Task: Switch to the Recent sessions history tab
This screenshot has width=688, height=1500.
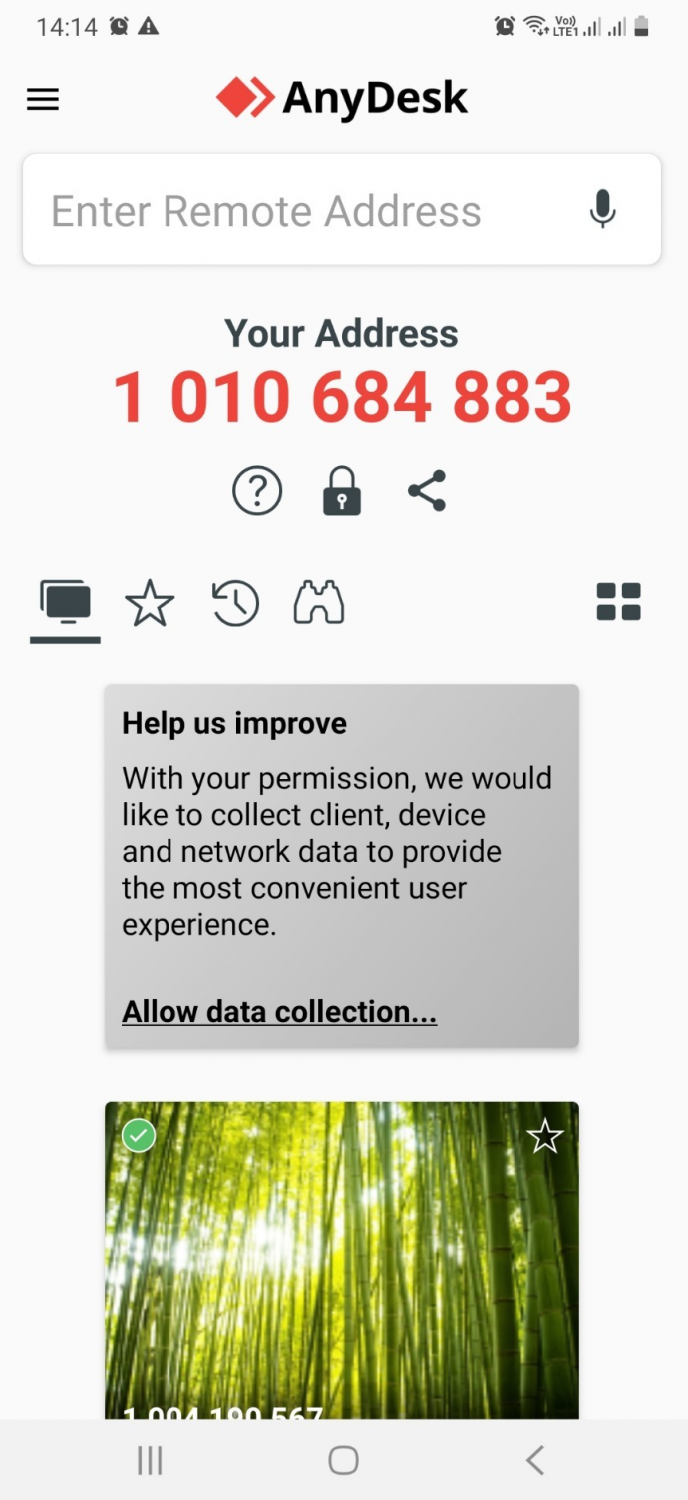Action: 235,604
